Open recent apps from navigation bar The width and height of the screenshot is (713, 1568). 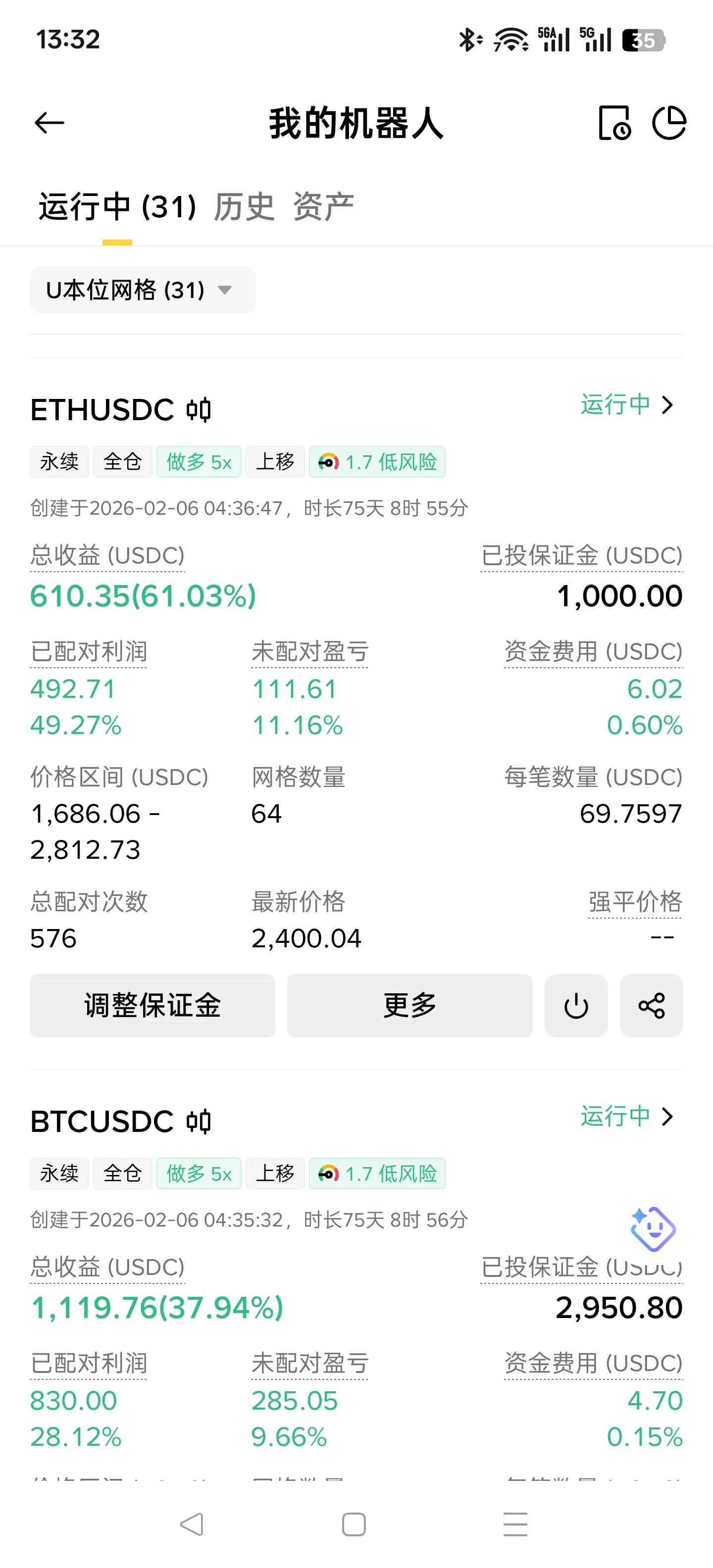(x=515, y=1524)
